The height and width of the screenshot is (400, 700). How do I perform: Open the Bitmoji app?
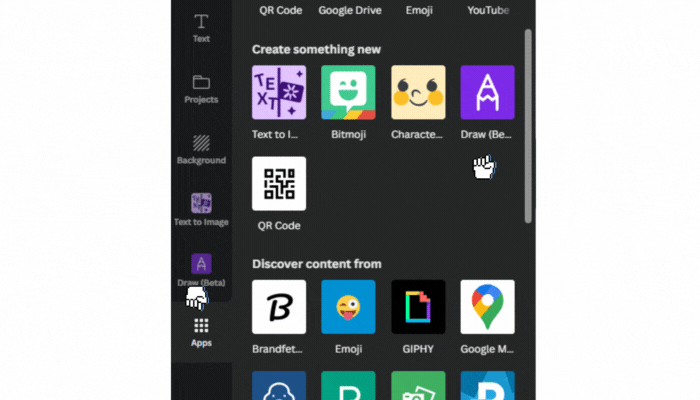[348, 93]
